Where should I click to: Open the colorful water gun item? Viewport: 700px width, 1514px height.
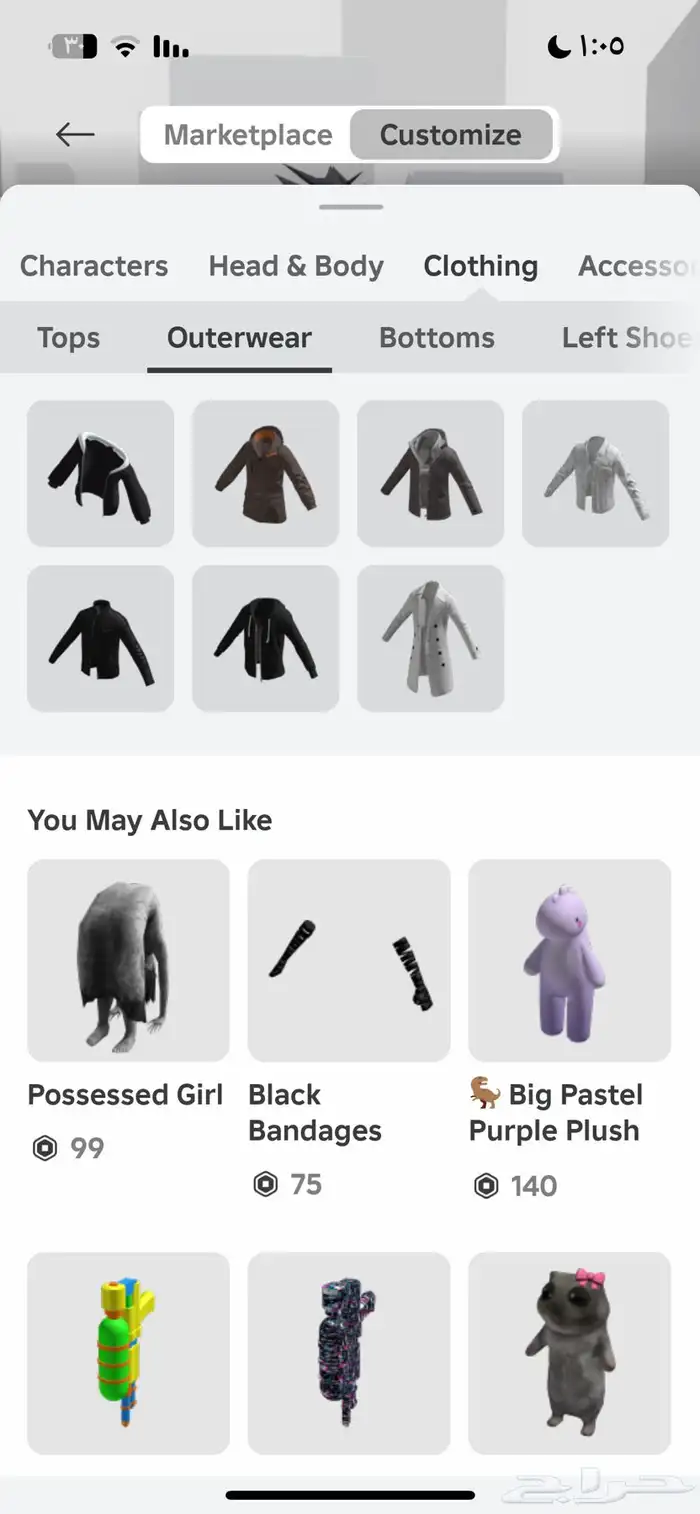click(128, 1352)
